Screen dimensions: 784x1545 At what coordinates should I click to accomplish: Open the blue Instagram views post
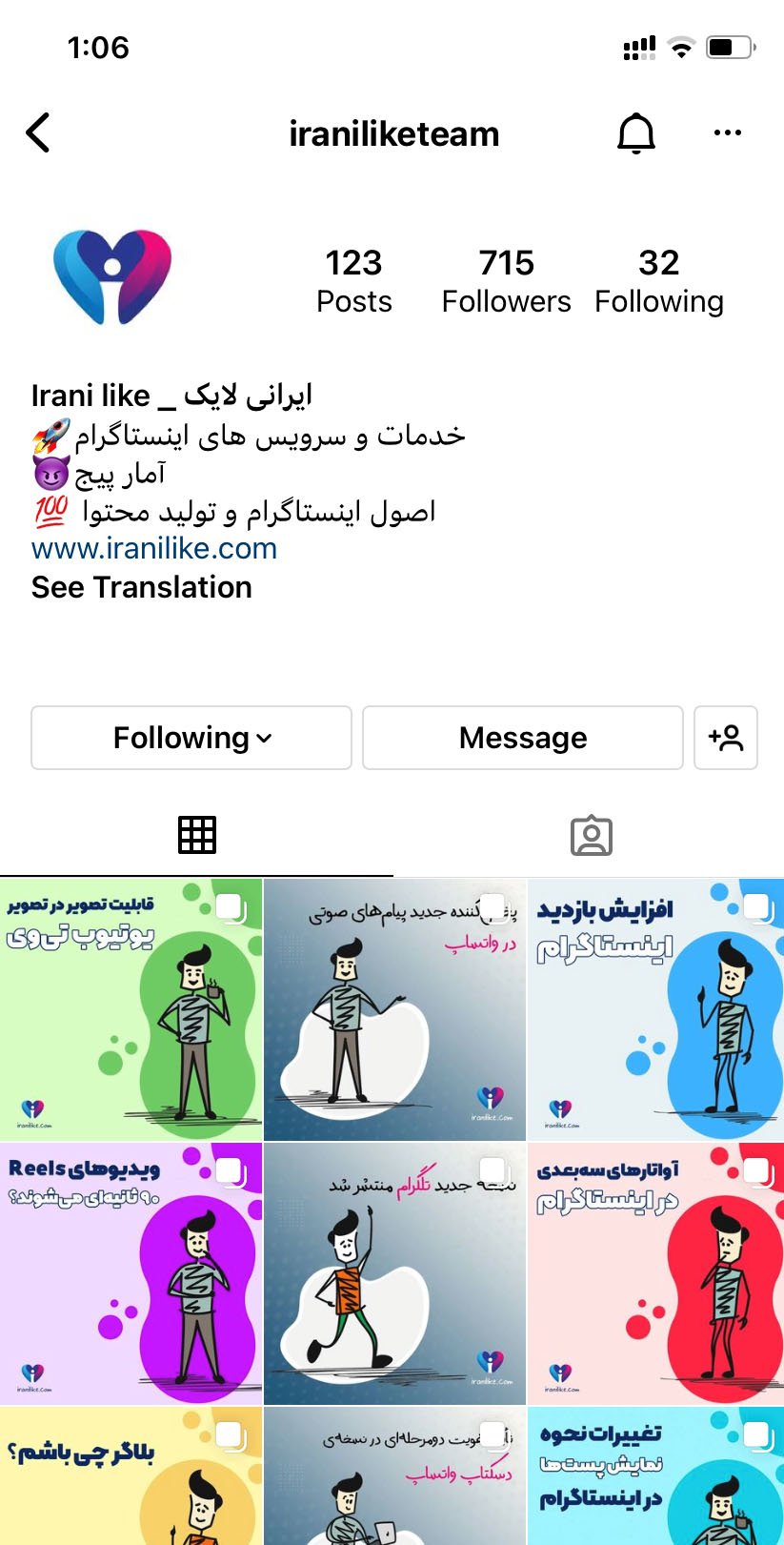(x=655, y=1010)
